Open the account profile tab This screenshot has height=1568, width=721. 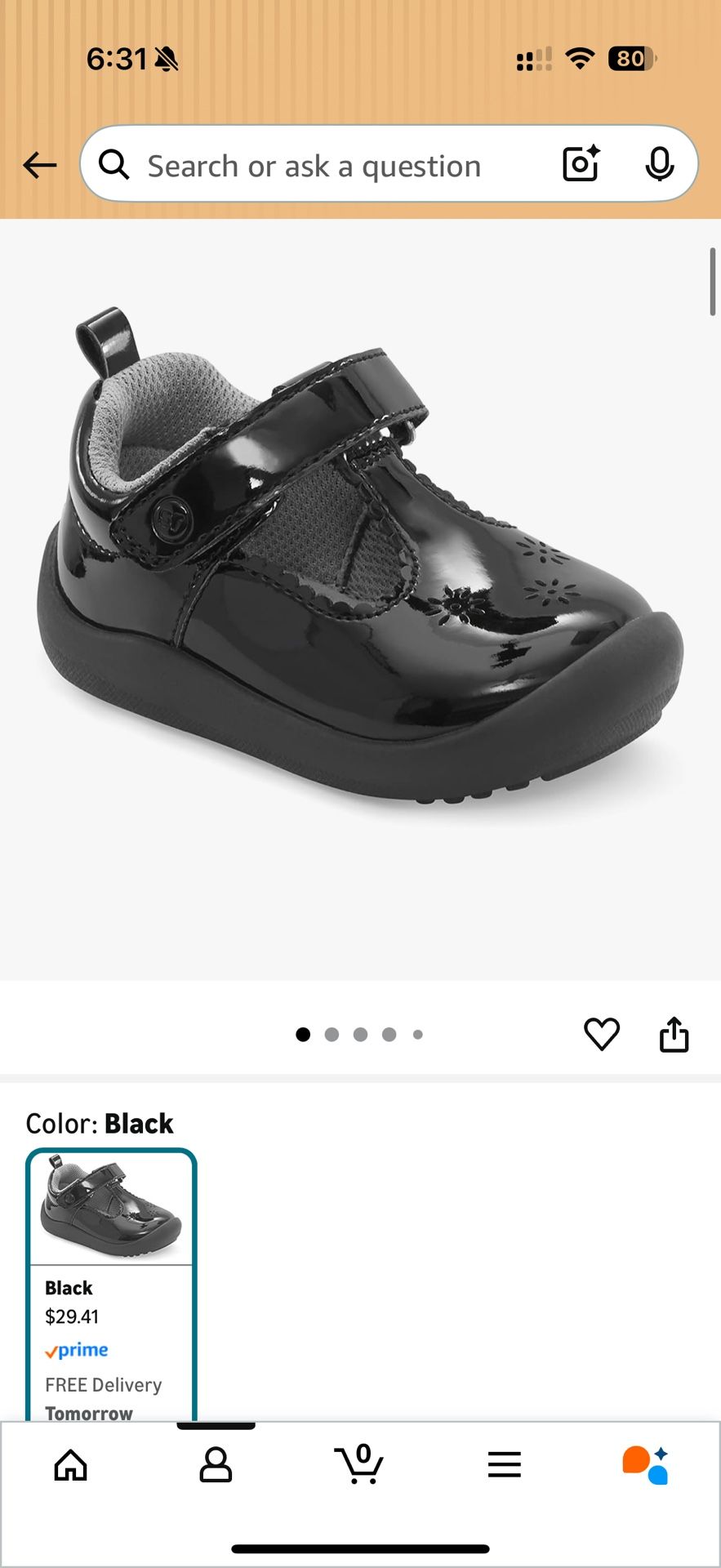(216, 1465)
